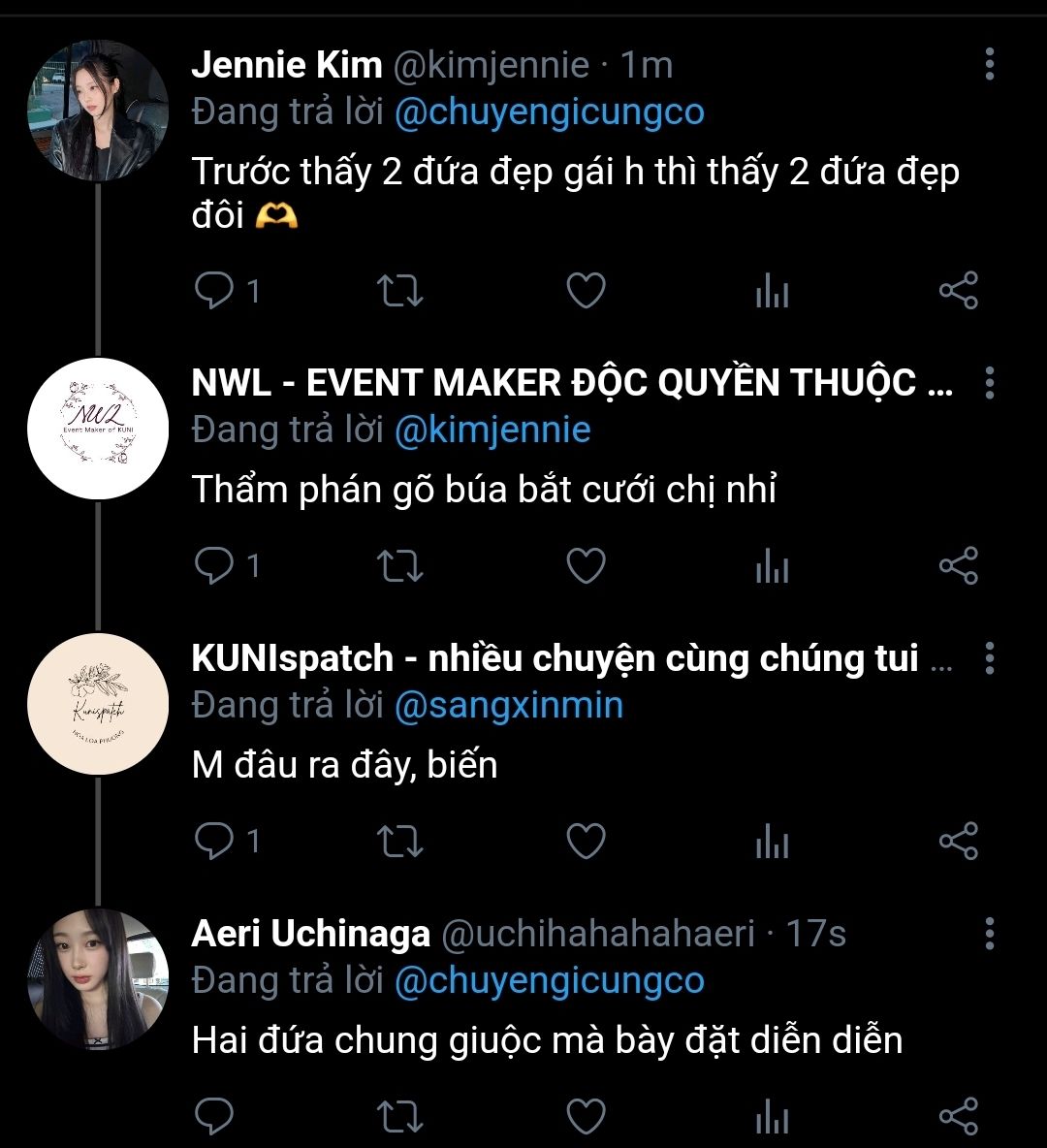Viewport: 1047px width, 1148px height.
Task: Open the overflow menu on NWL's reply
Action: click(989, 382)
